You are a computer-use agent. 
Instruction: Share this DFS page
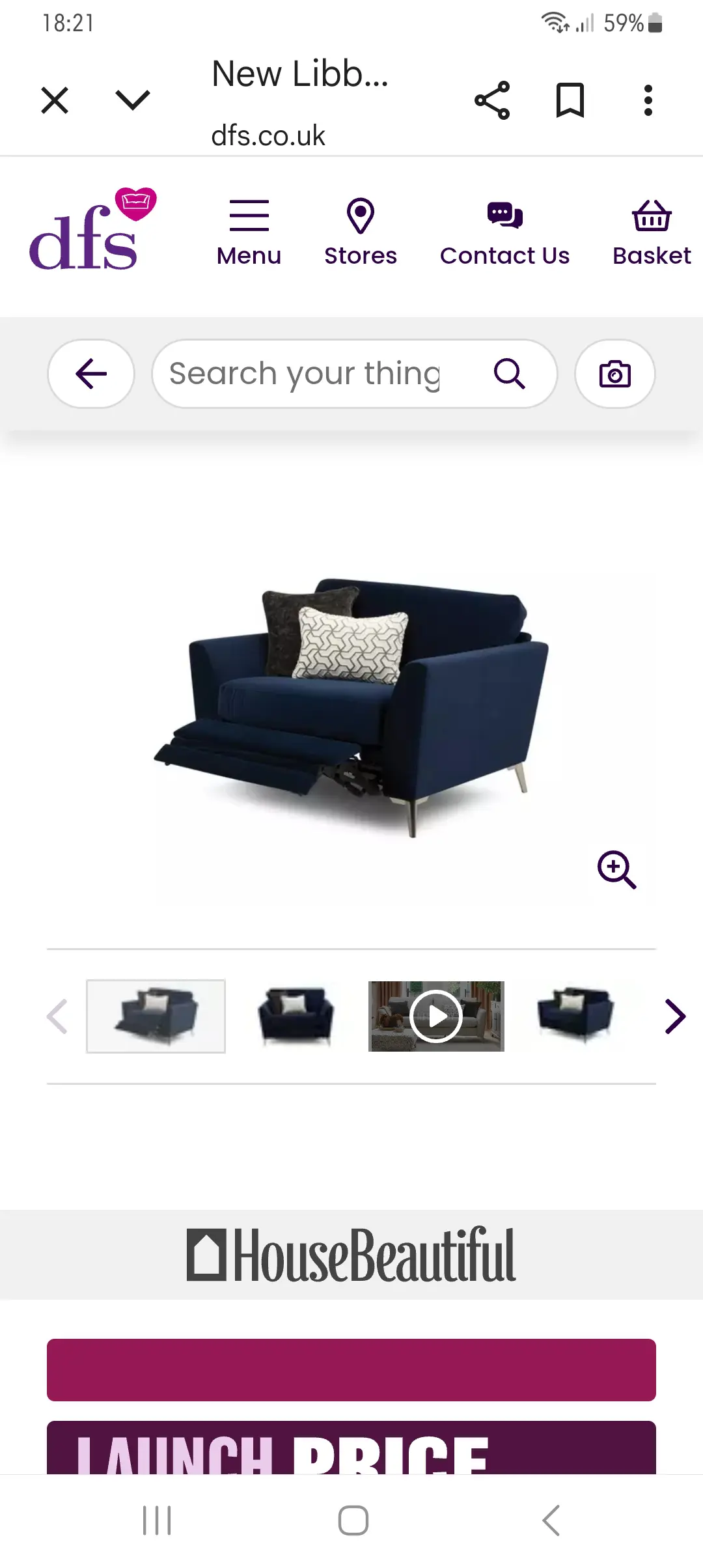(x=492, y=100)
